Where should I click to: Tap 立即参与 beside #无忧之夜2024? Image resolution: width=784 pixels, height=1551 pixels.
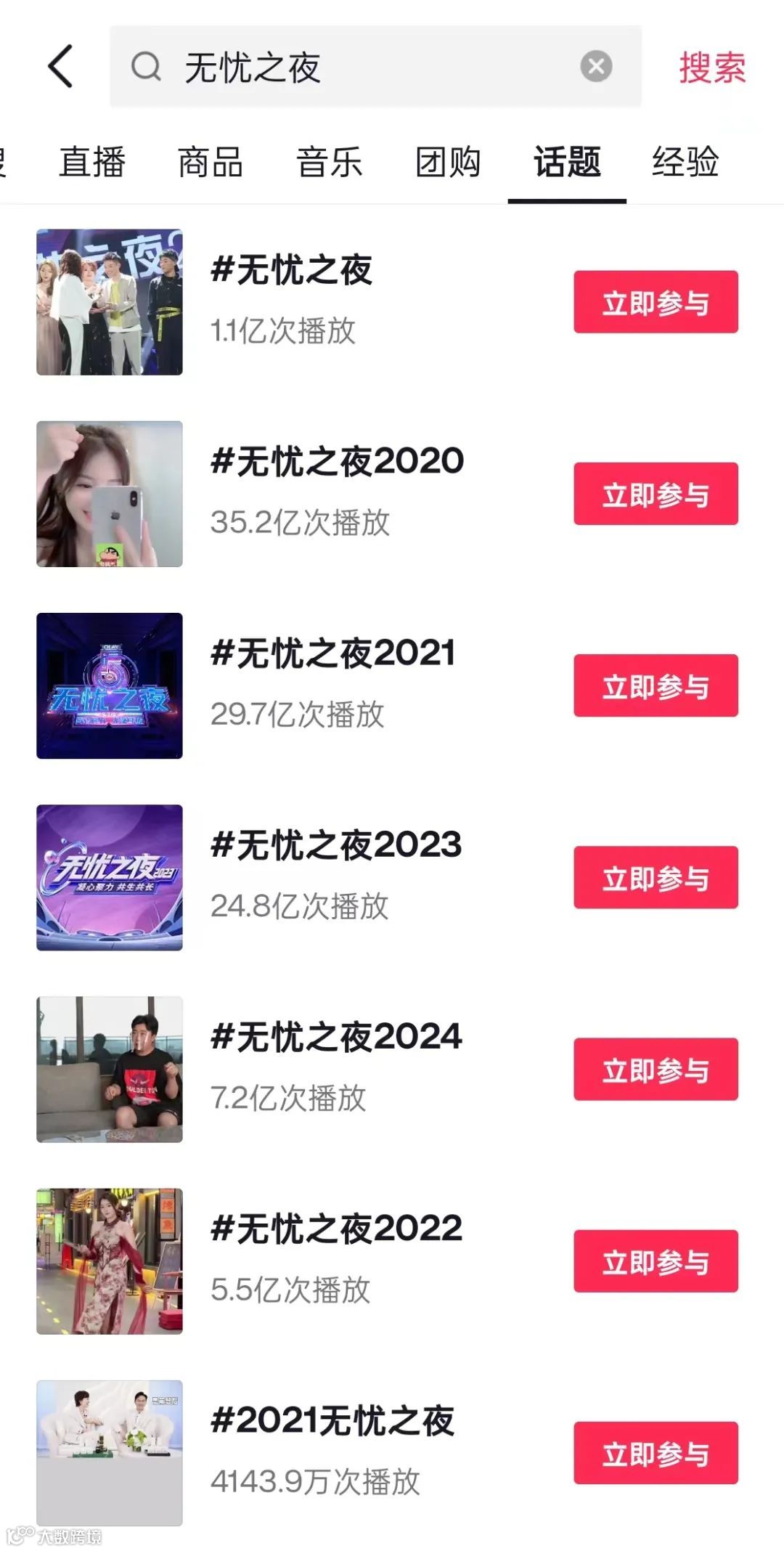pyautogui.click(x=656, y=1070)
